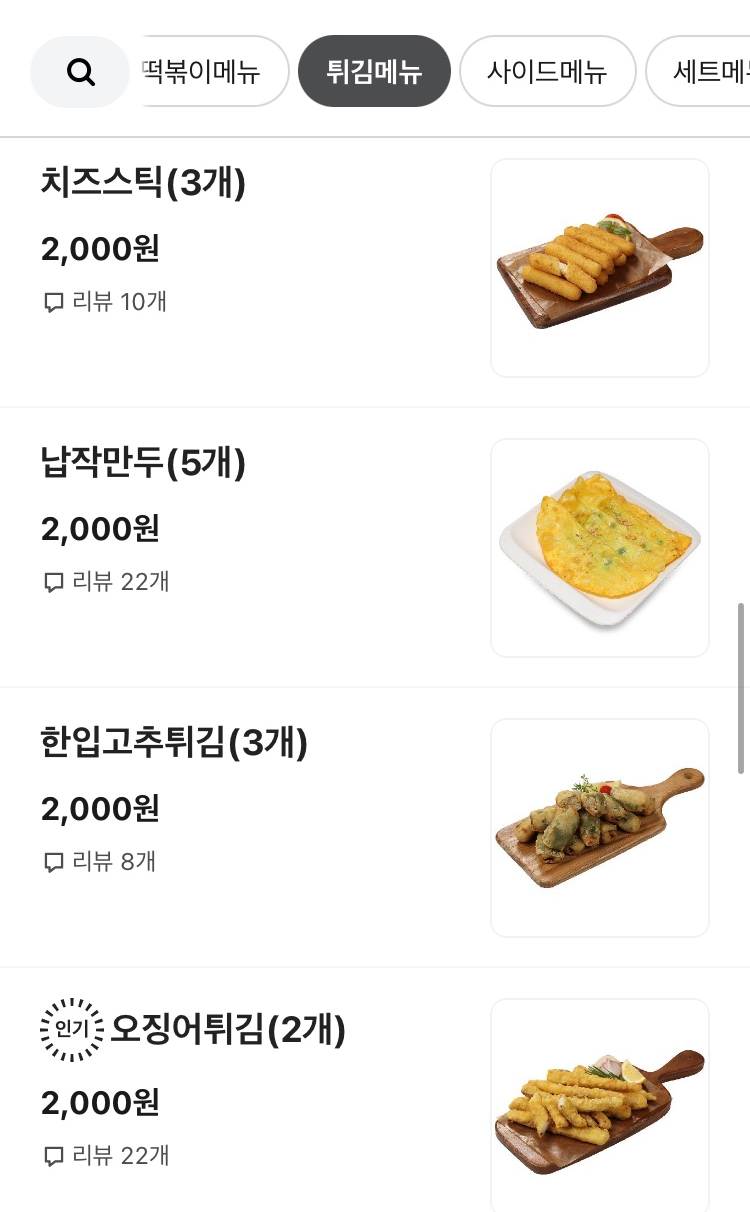
Task: View the 납작만두 photo thumbnail
Action: 600,548
